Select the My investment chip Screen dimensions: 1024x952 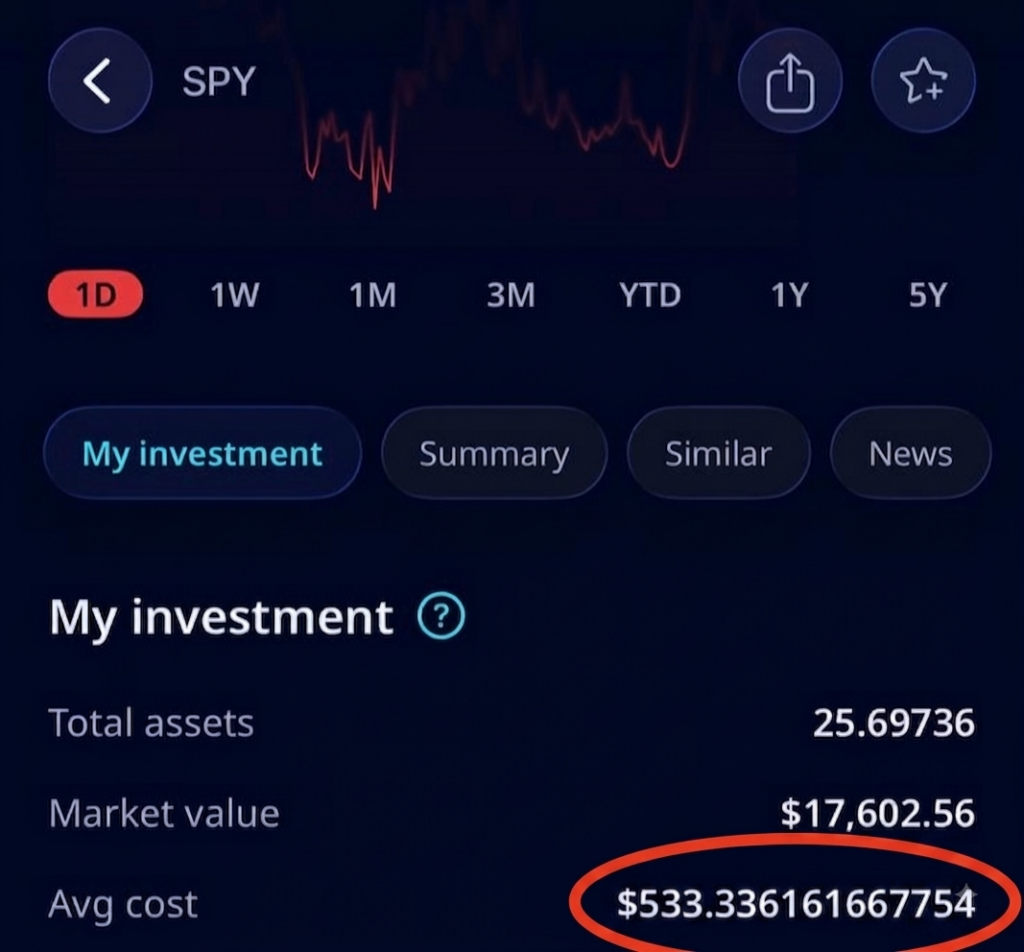click(202, 453)
